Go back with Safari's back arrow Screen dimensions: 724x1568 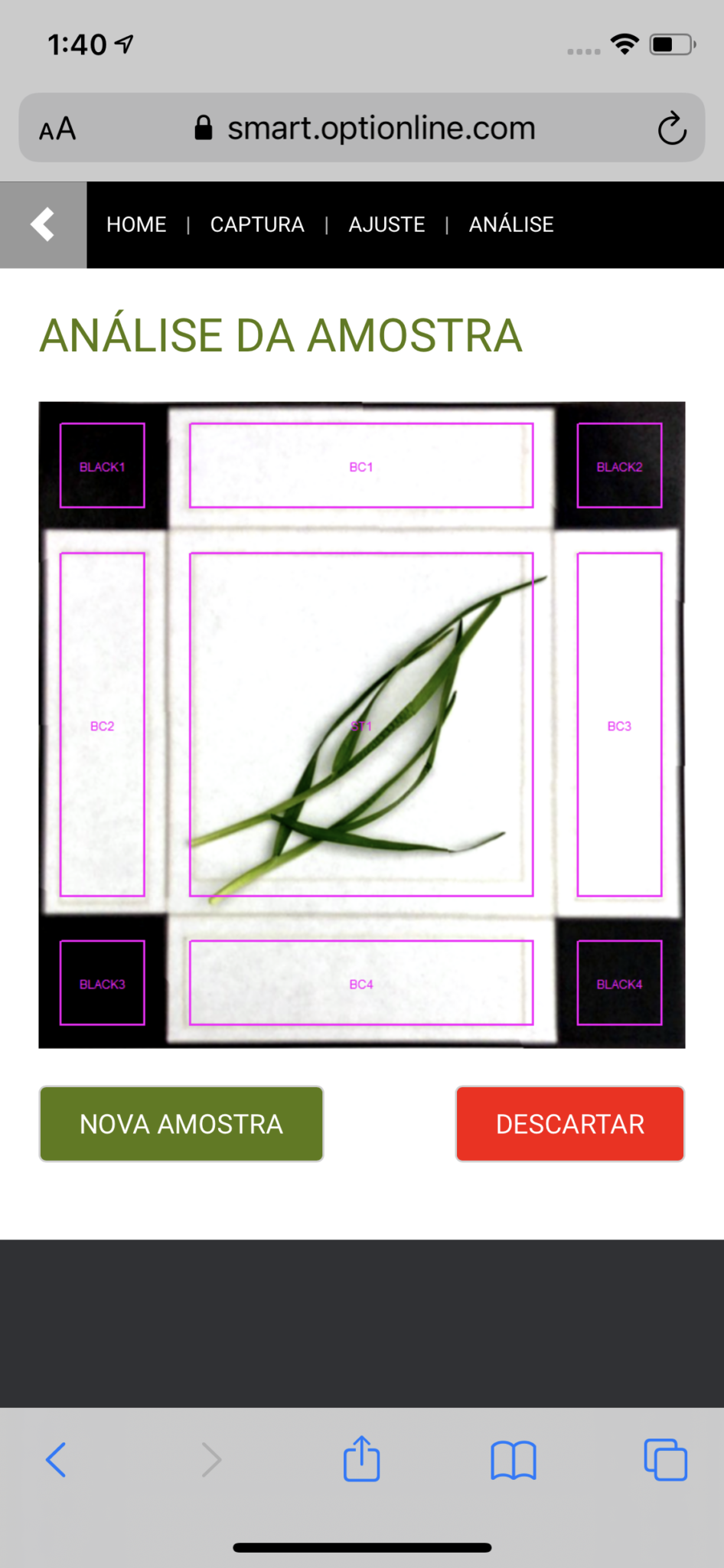pyautogui.click(x=56, y=1459)
